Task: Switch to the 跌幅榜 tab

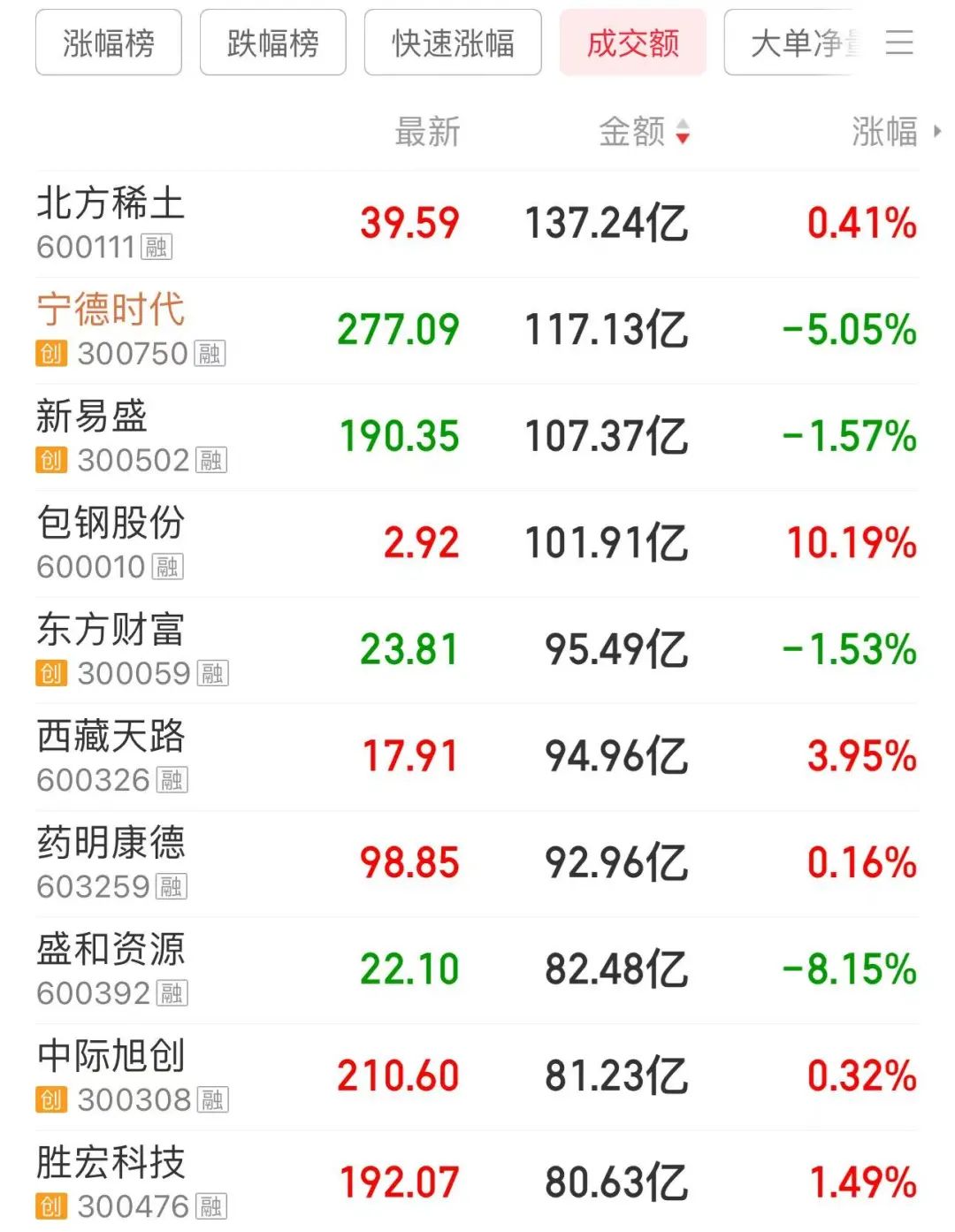Action: (x=272, y=43)
